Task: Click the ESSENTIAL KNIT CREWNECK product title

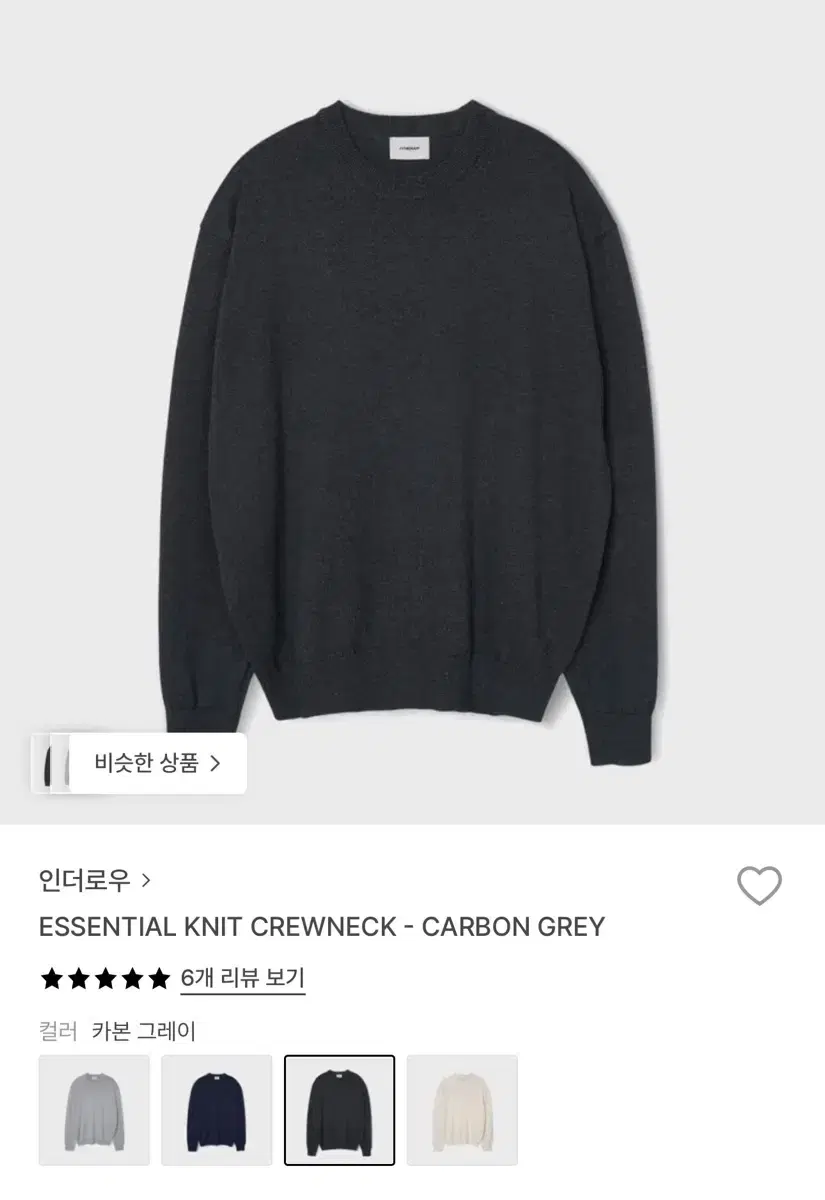Action: point(320,927)
